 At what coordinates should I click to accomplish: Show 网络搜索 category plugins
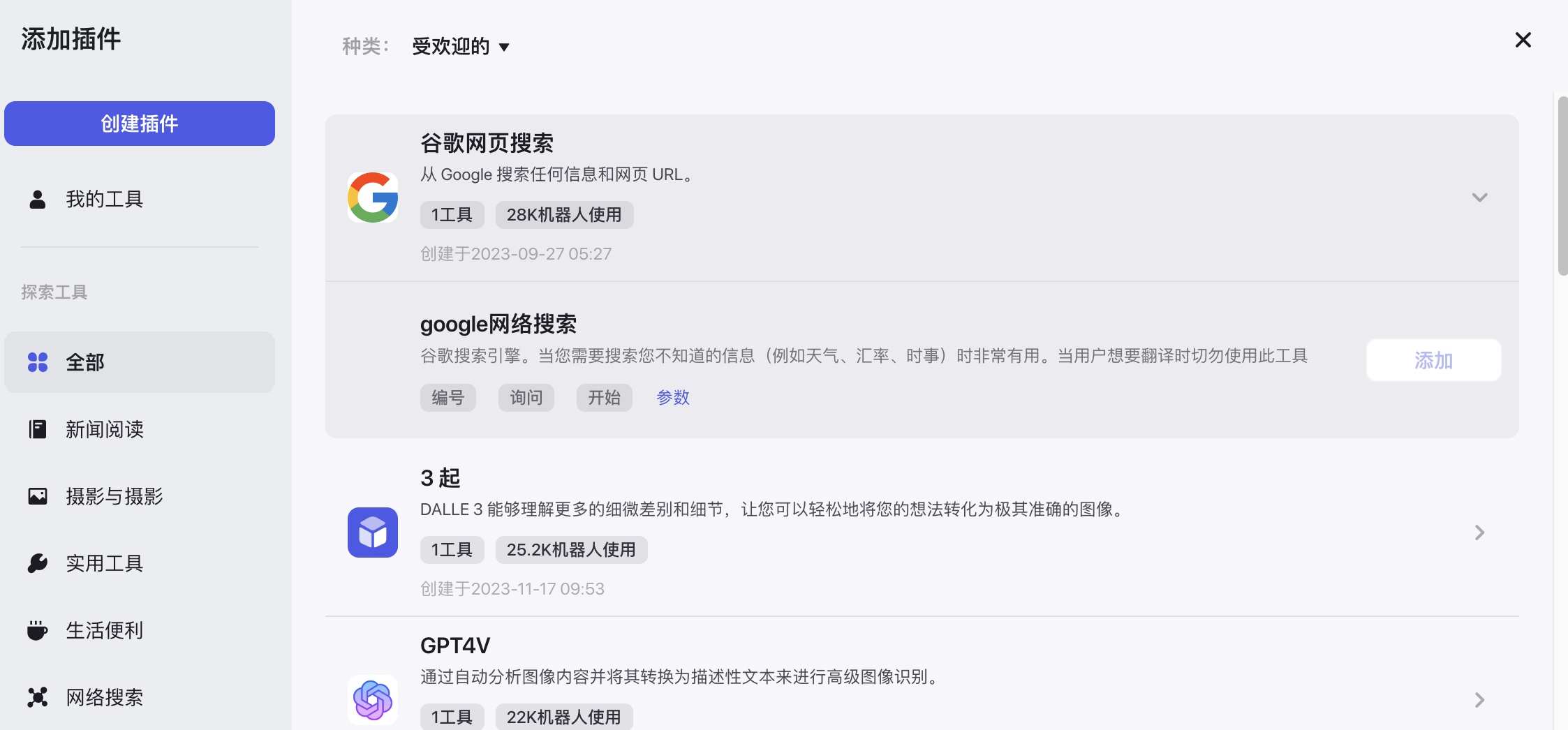tap(104, 697)
